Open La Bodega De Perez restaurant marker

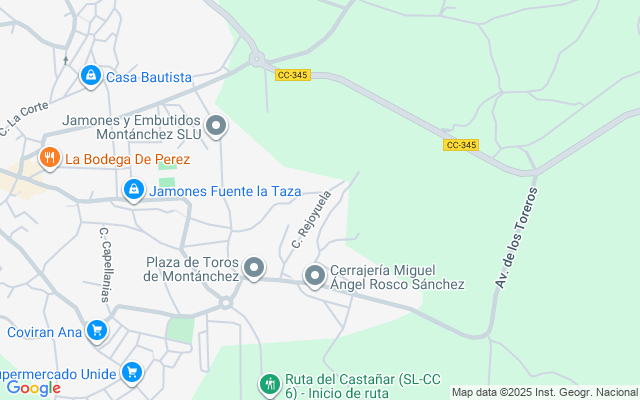pos(49,158)
